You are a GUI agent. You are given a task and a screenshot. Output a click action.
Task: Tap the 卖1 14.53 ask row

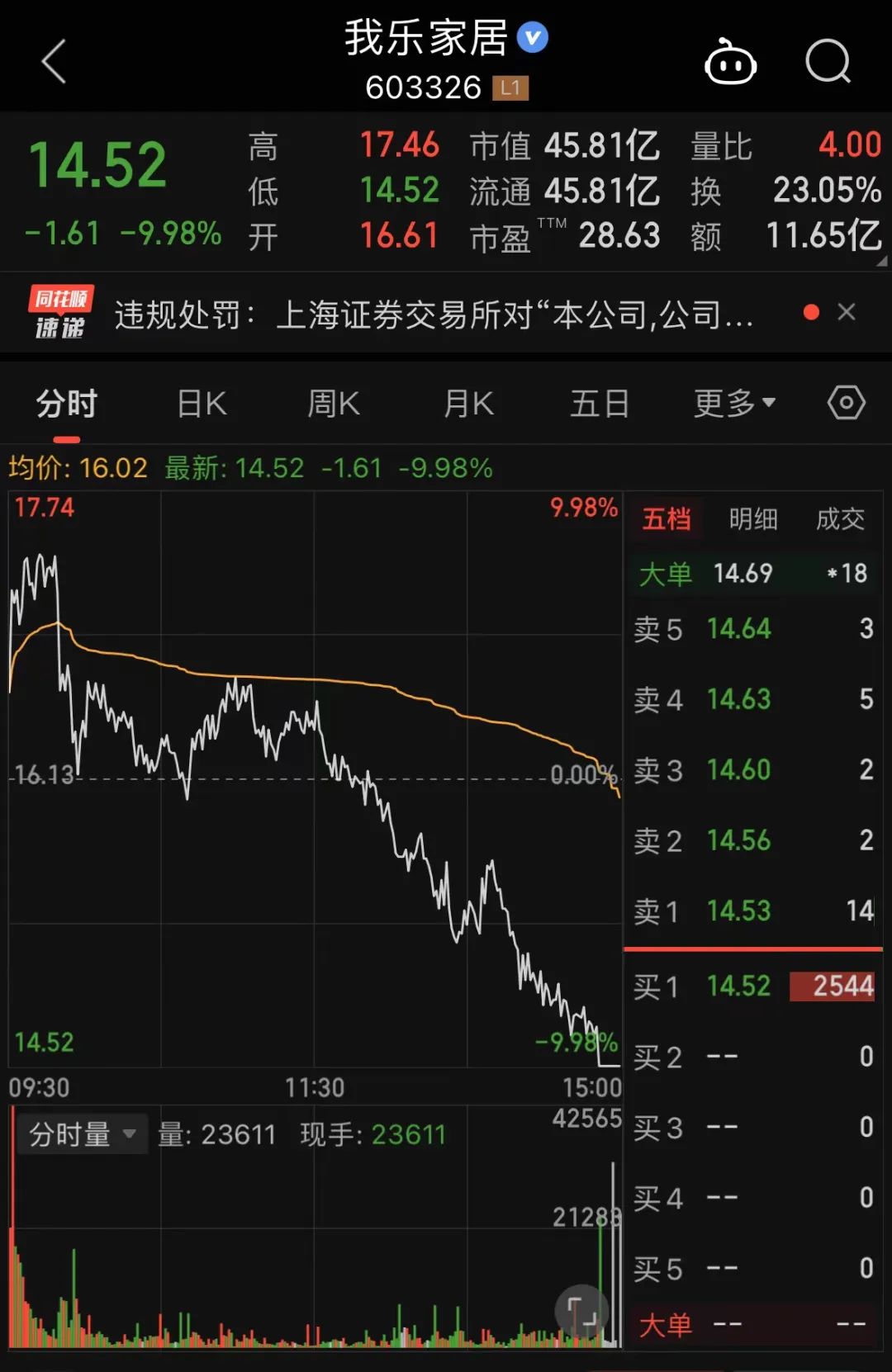coord(752,911)
